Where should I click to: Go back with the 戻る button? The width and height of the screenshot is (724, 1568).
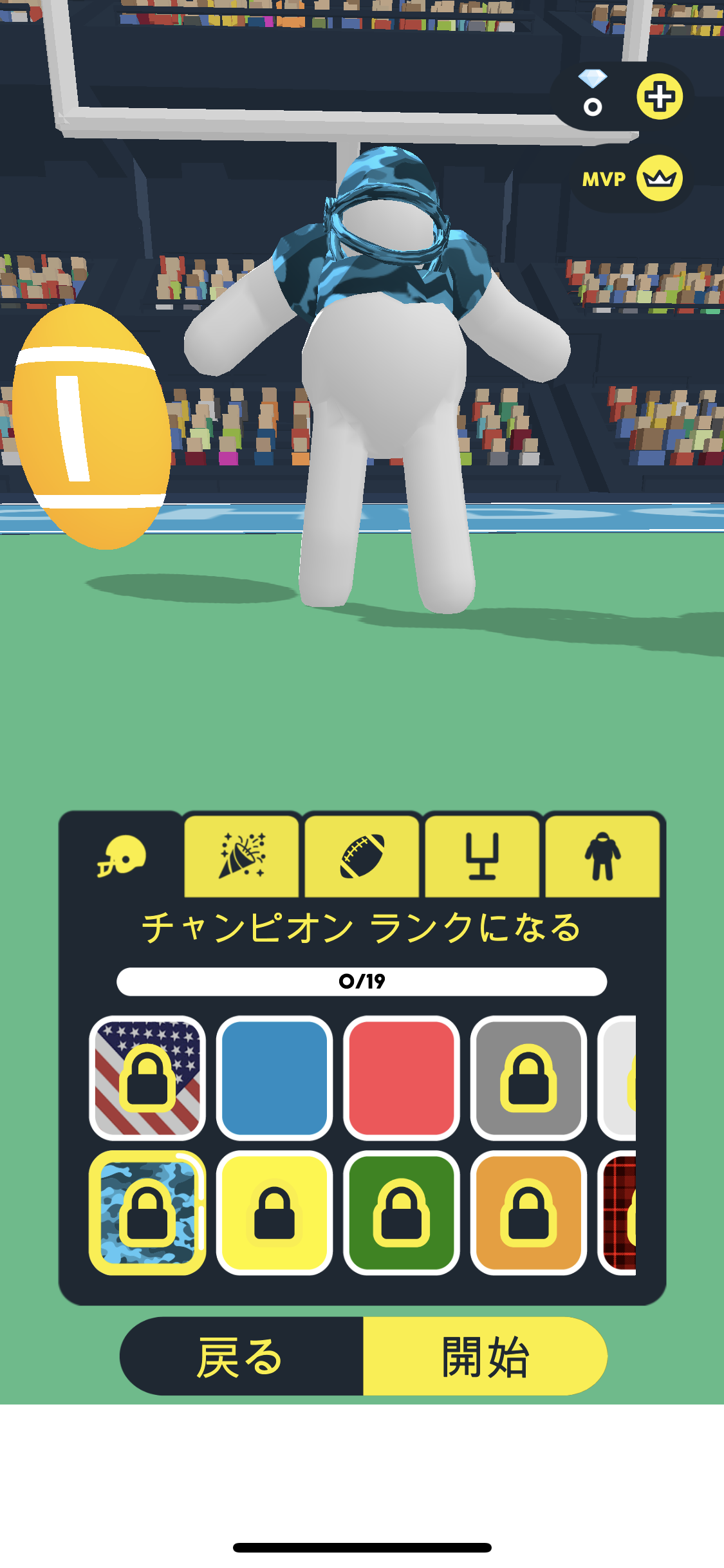tap(241, 1356)
